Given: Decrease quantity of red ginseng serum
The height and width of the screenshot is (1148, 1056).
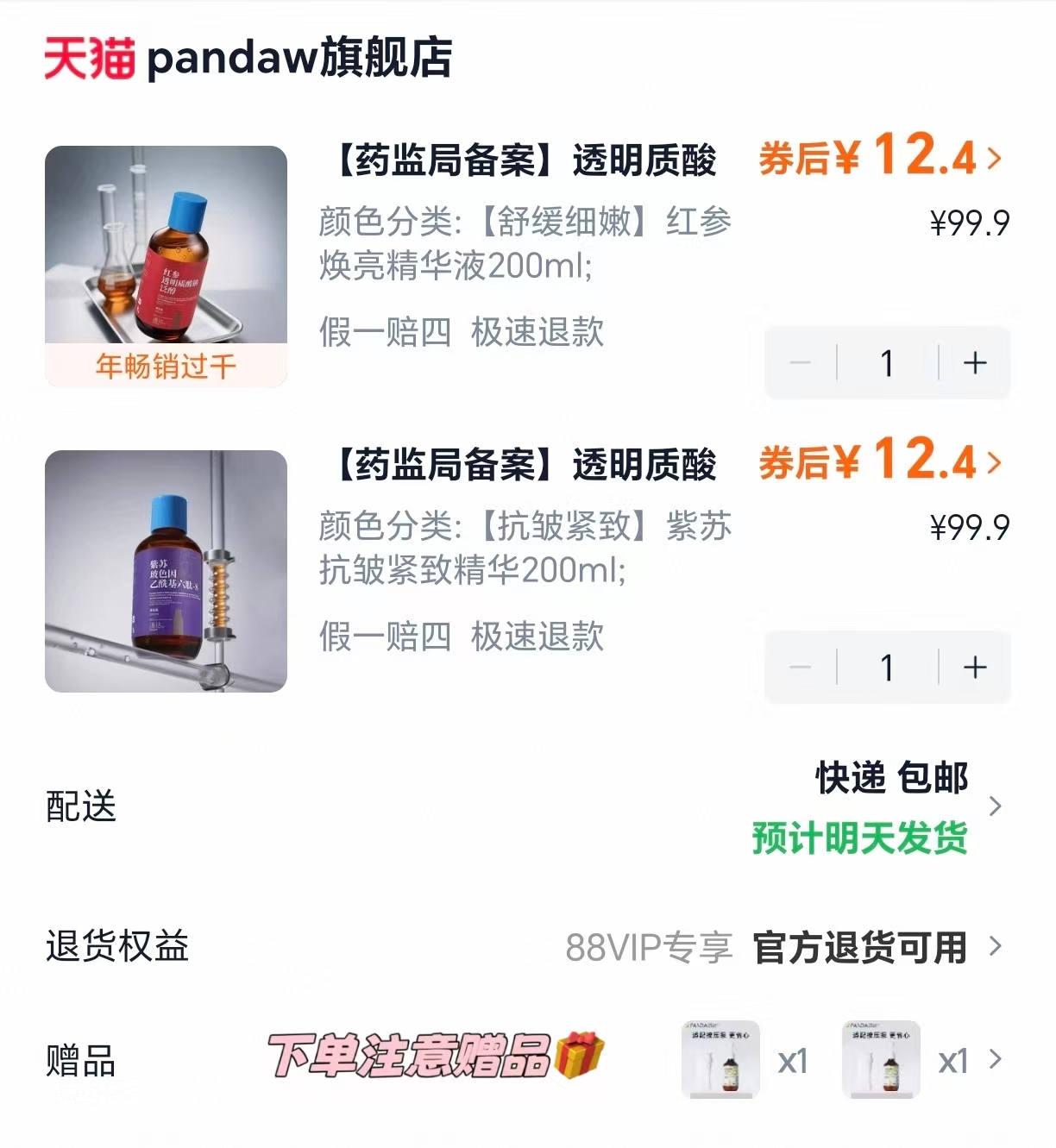Looking at the screenshot, I should click(800, 363).
